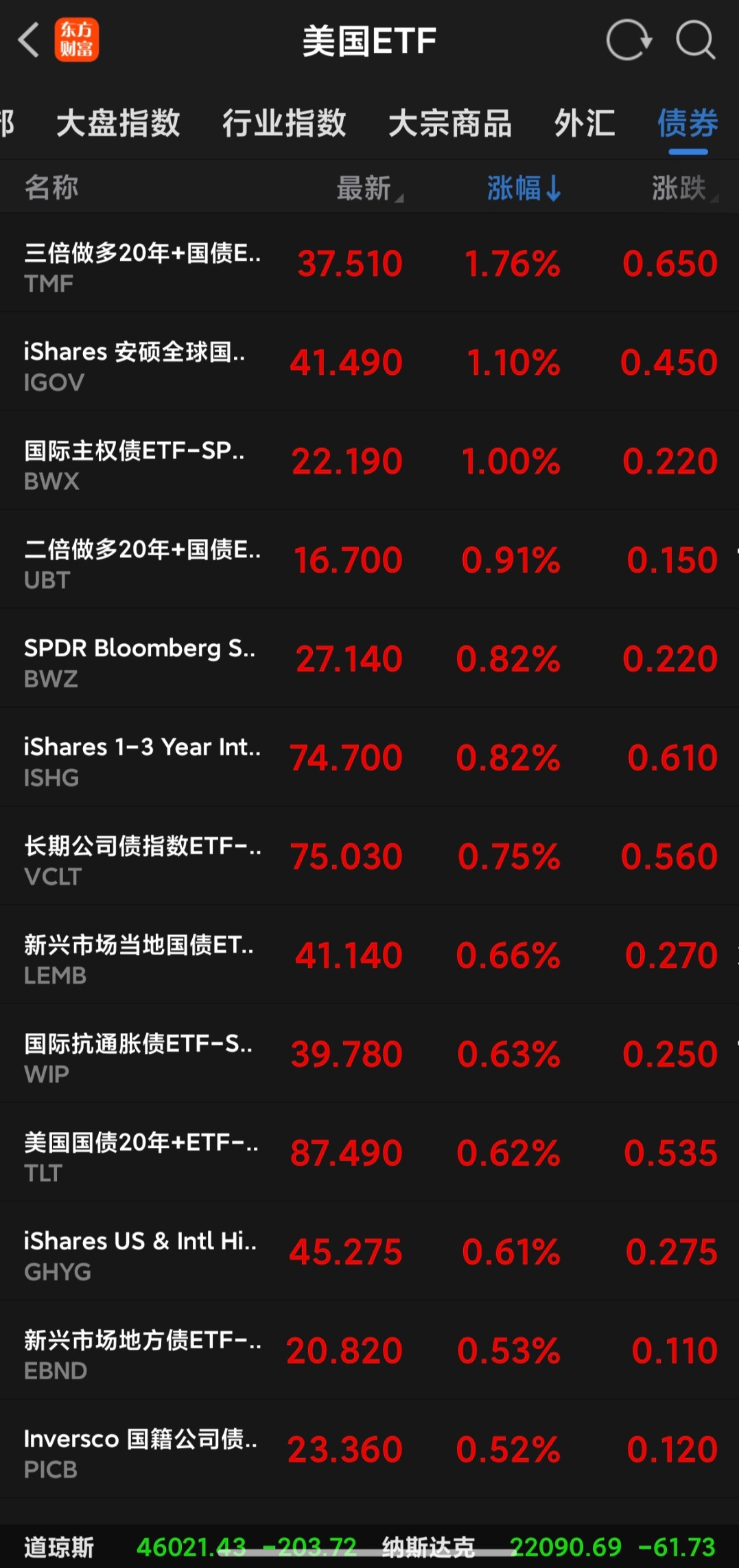Open the PICB ETF row

[369, 1451]
